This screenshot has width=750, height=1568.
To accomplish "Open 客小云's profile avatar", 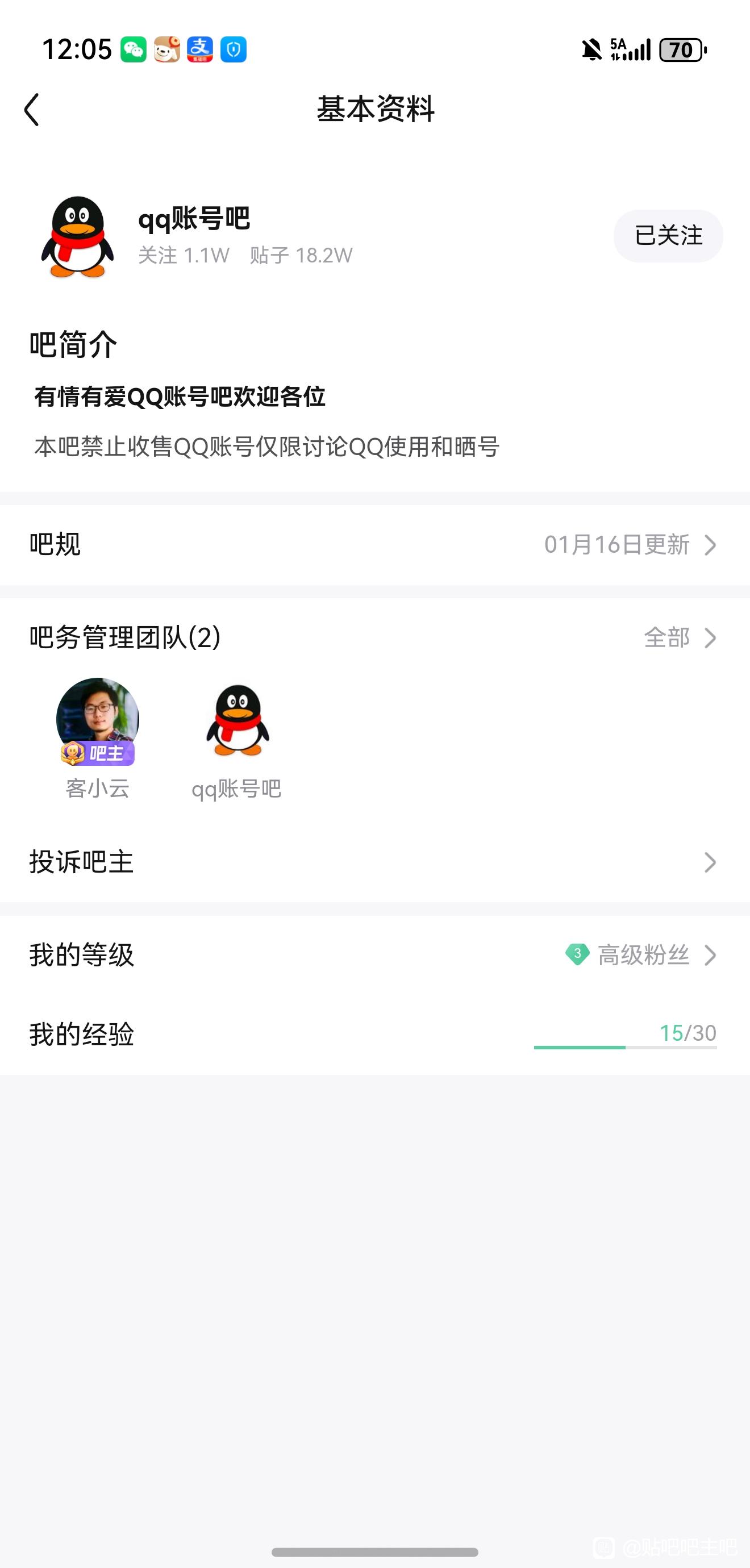I will pos(97,720).
